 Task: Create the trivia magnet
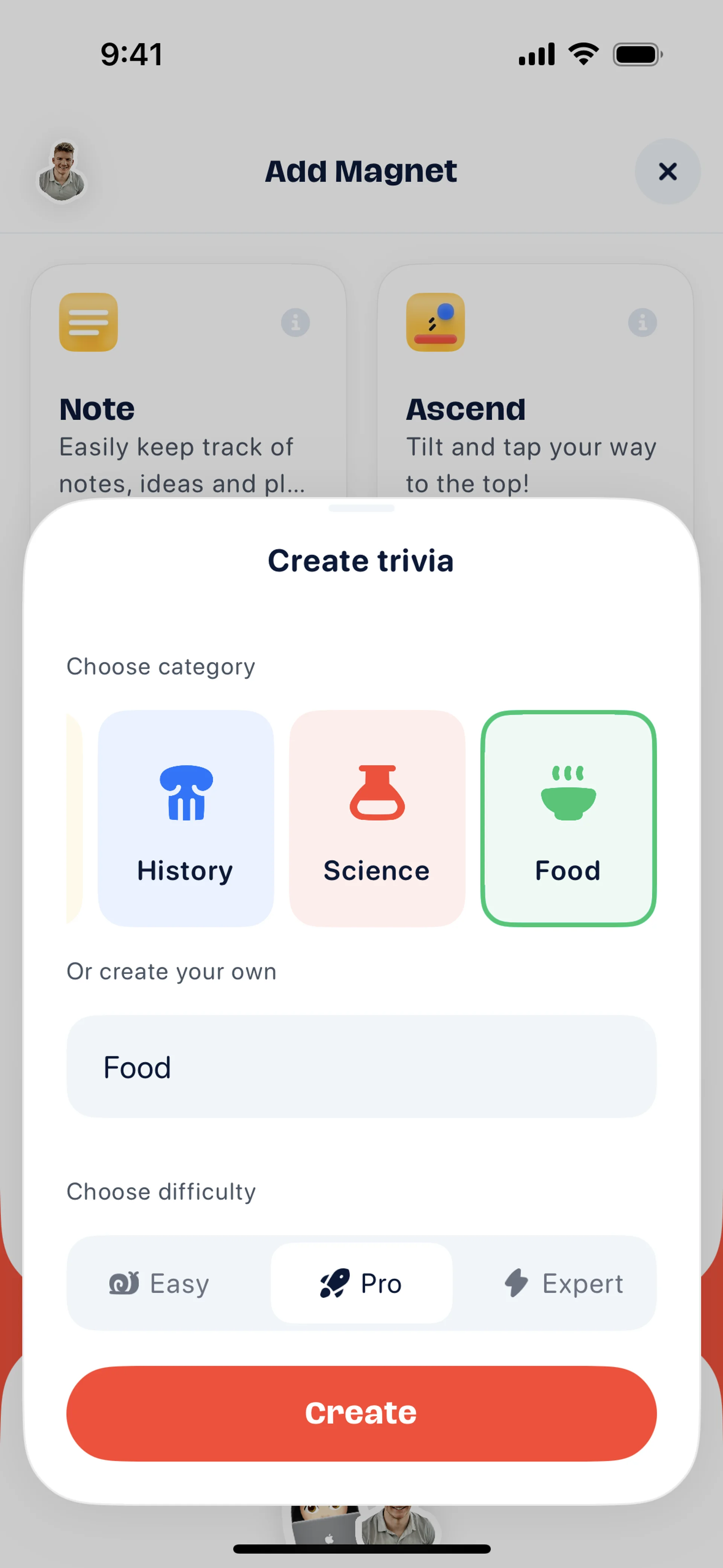361,1413
